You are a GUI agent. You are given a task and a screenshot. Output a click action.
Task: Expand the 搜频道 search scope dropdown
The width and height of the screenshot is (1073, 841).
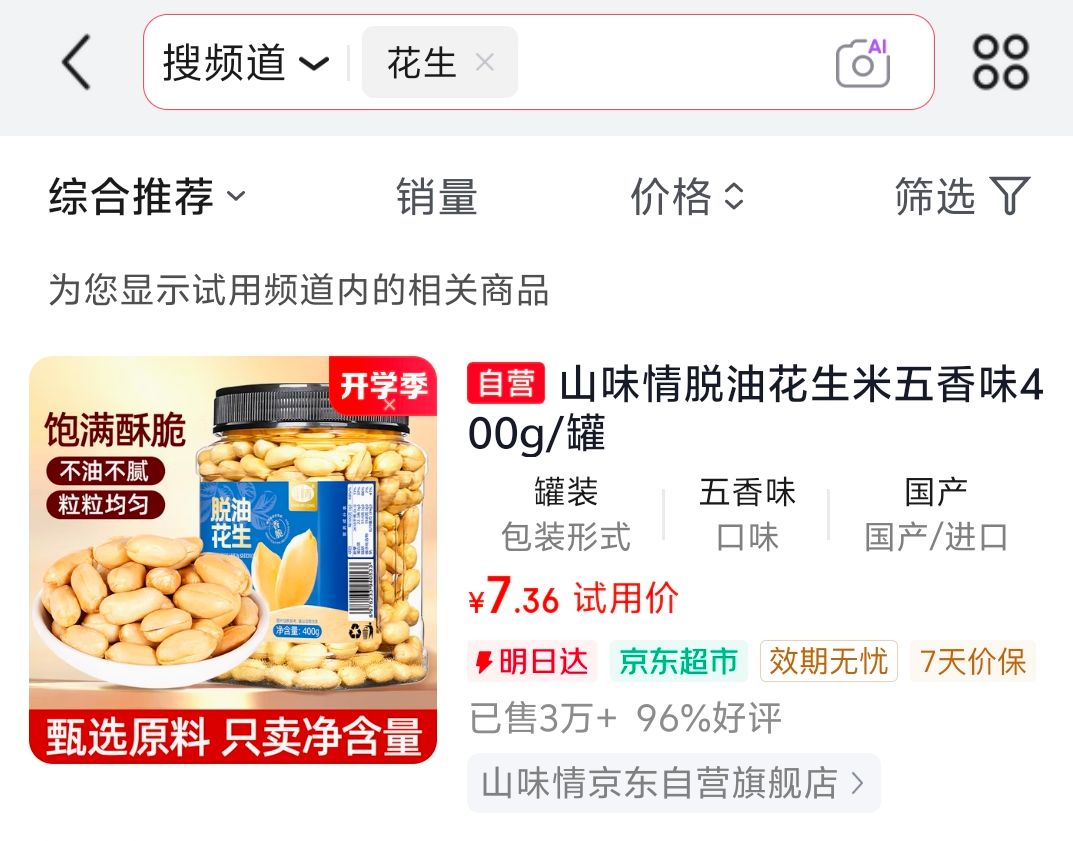point(246,62)
